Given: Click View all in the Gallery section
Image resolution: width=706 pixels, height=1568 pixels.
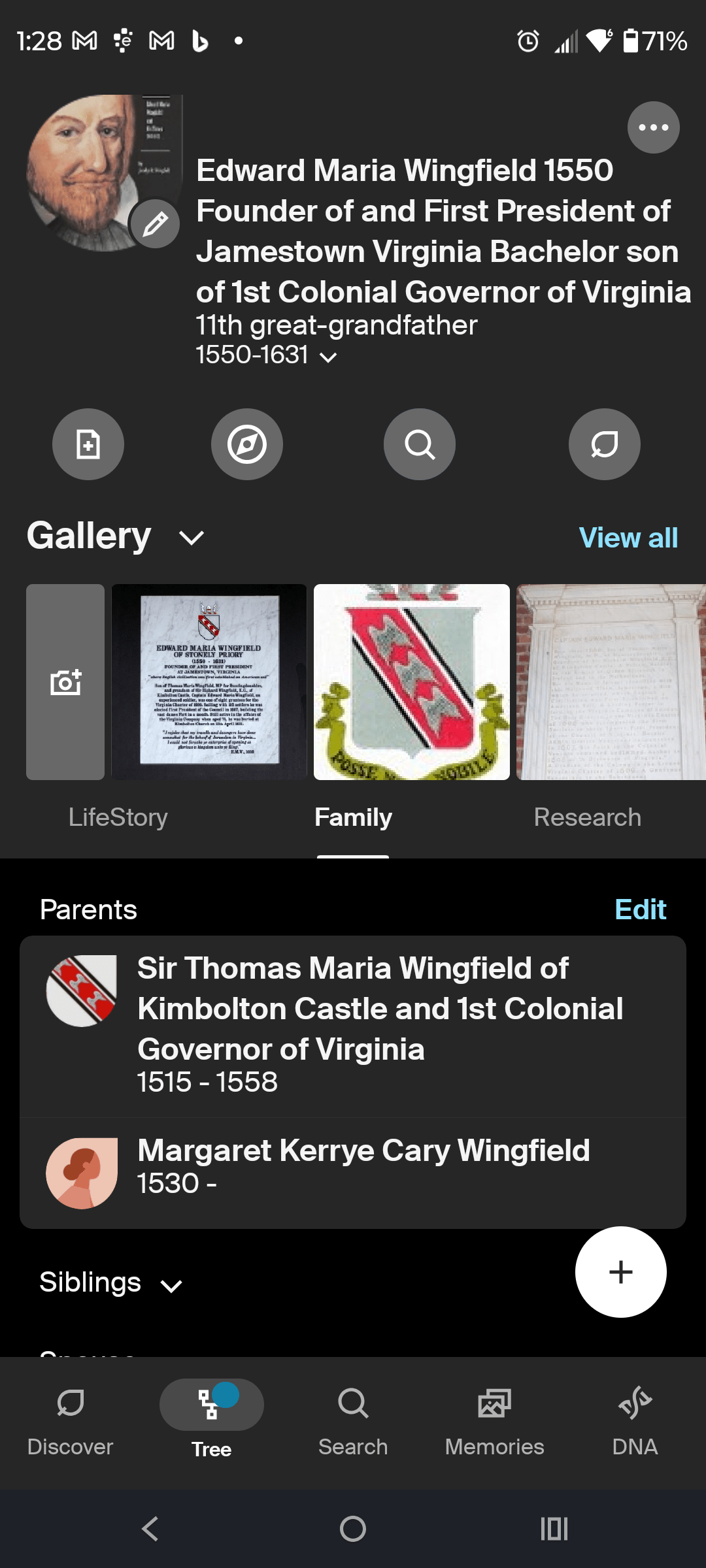Looking at the screenshot, I should pos(627,538).
